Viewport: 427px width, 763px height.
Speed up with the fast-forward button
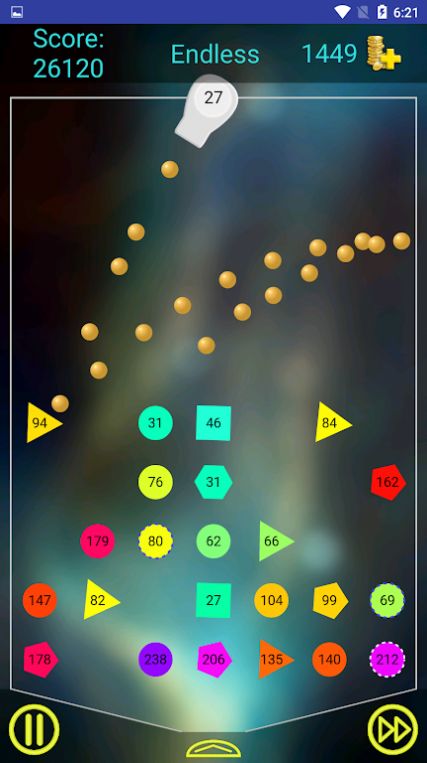pos(392,729)
